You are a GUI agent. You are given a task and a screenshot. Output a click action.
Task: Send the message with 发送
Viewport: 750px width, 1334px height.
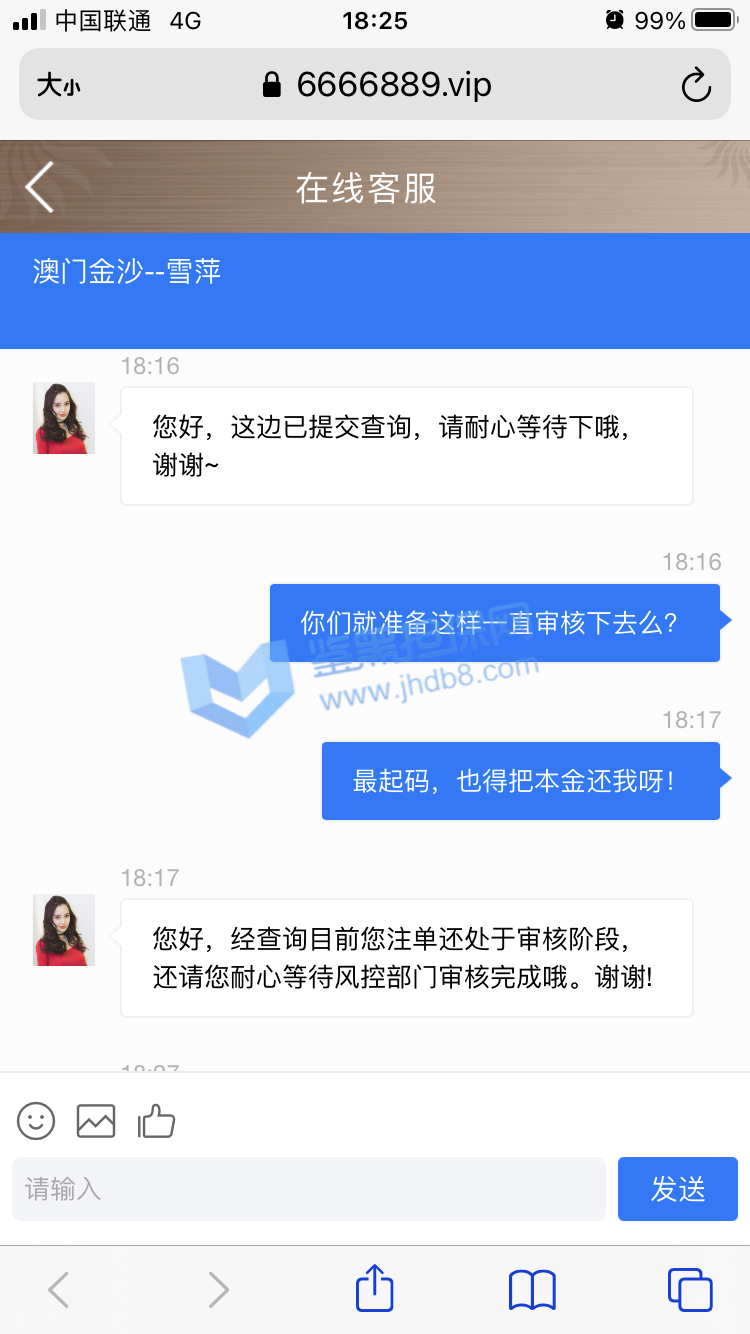pyautogui.click(x=677, y=1189)
